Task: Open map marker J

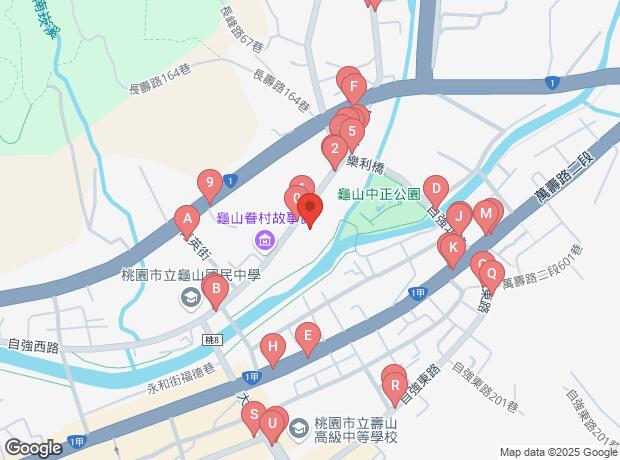Action: [x=458, y=215]
